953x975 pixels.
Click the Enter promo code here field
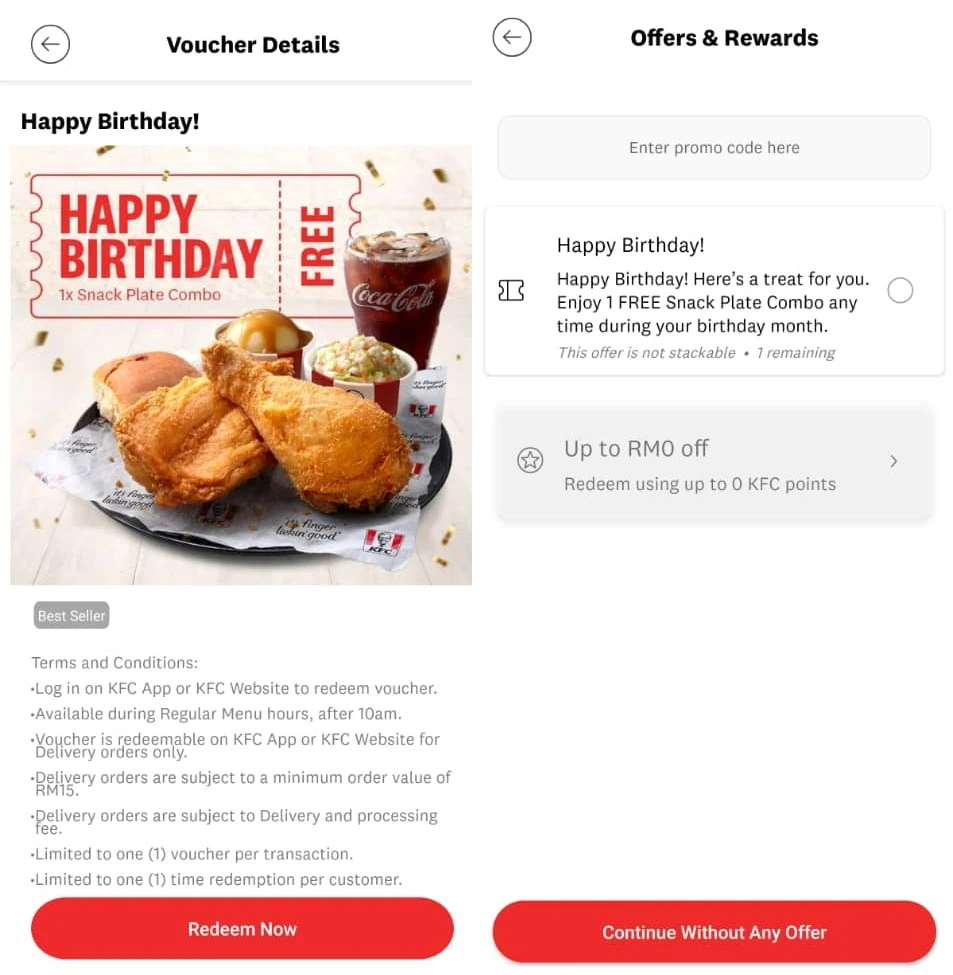tap(713, 146)
